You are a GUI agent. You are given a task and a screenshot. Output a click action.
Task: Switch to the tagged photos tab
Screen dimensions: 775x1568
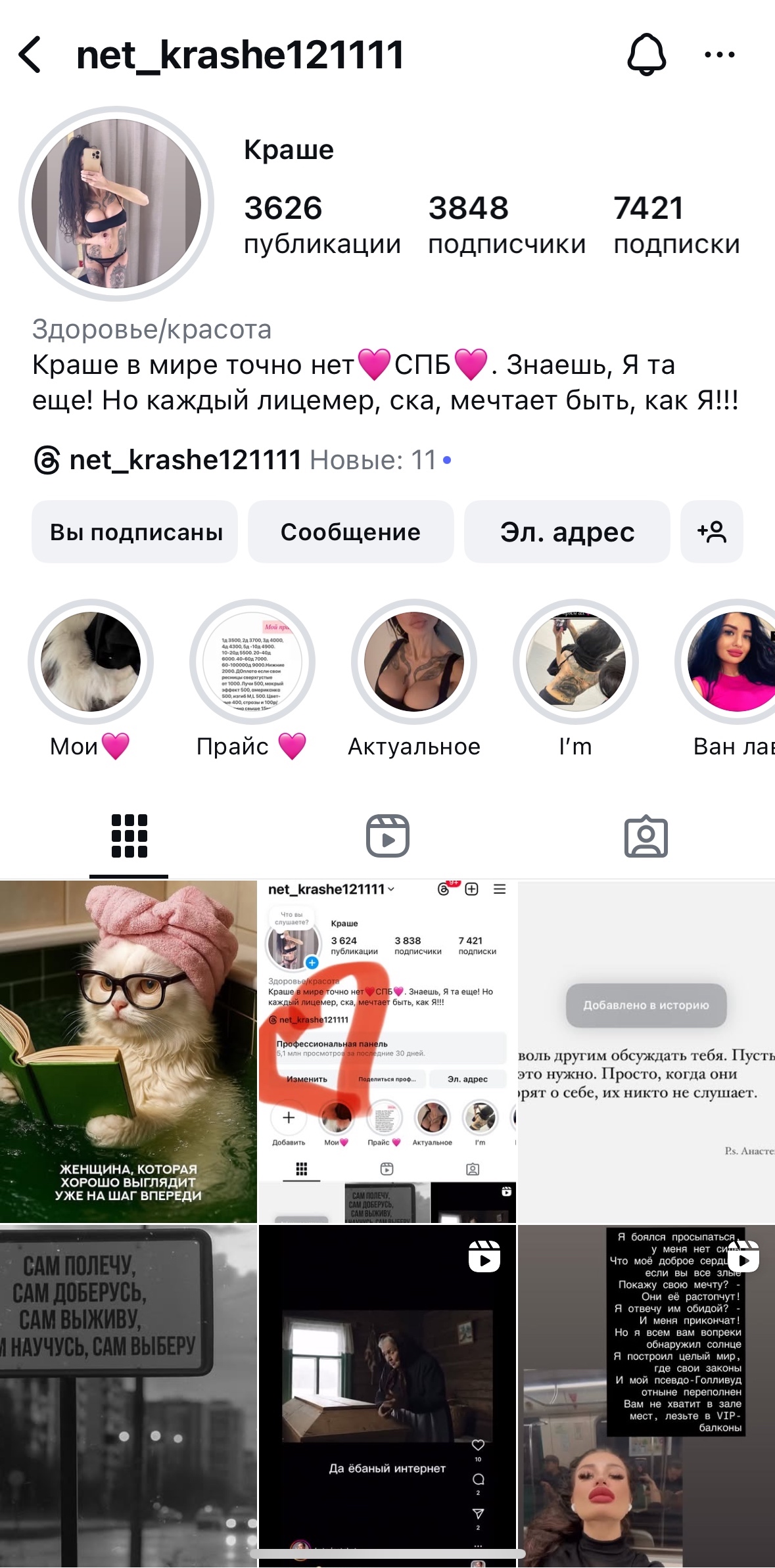646,836
